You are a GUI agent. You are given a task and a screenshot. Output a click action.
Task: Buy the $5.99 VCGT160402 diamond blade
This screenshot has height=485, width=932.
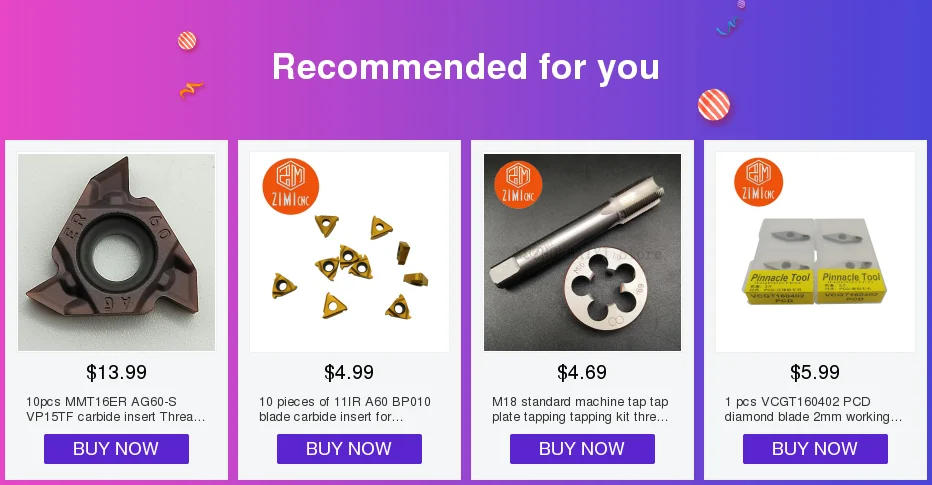[815, 449]
